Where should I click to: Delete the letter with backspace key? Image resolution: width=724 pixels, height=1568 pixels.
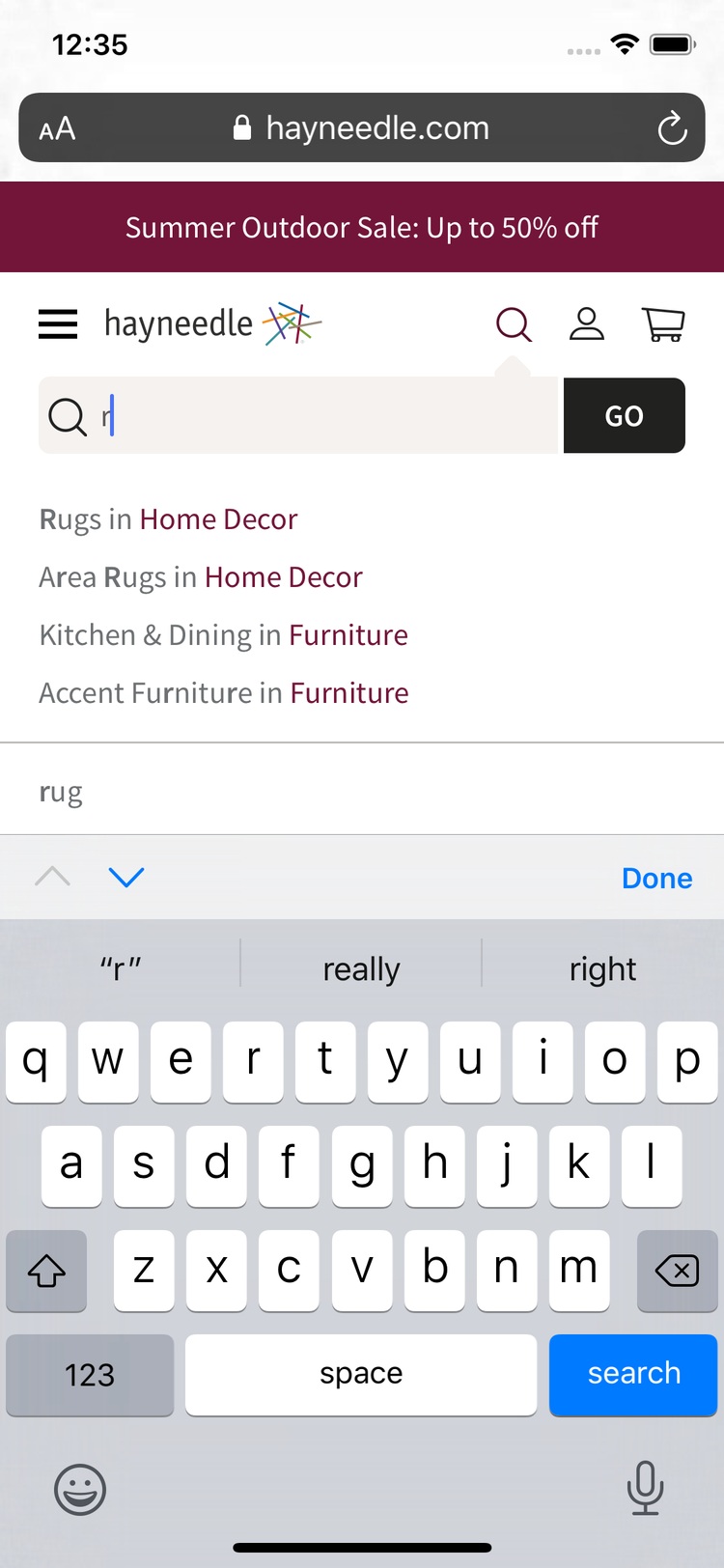pyautogui.click(x=677, y=1271)
